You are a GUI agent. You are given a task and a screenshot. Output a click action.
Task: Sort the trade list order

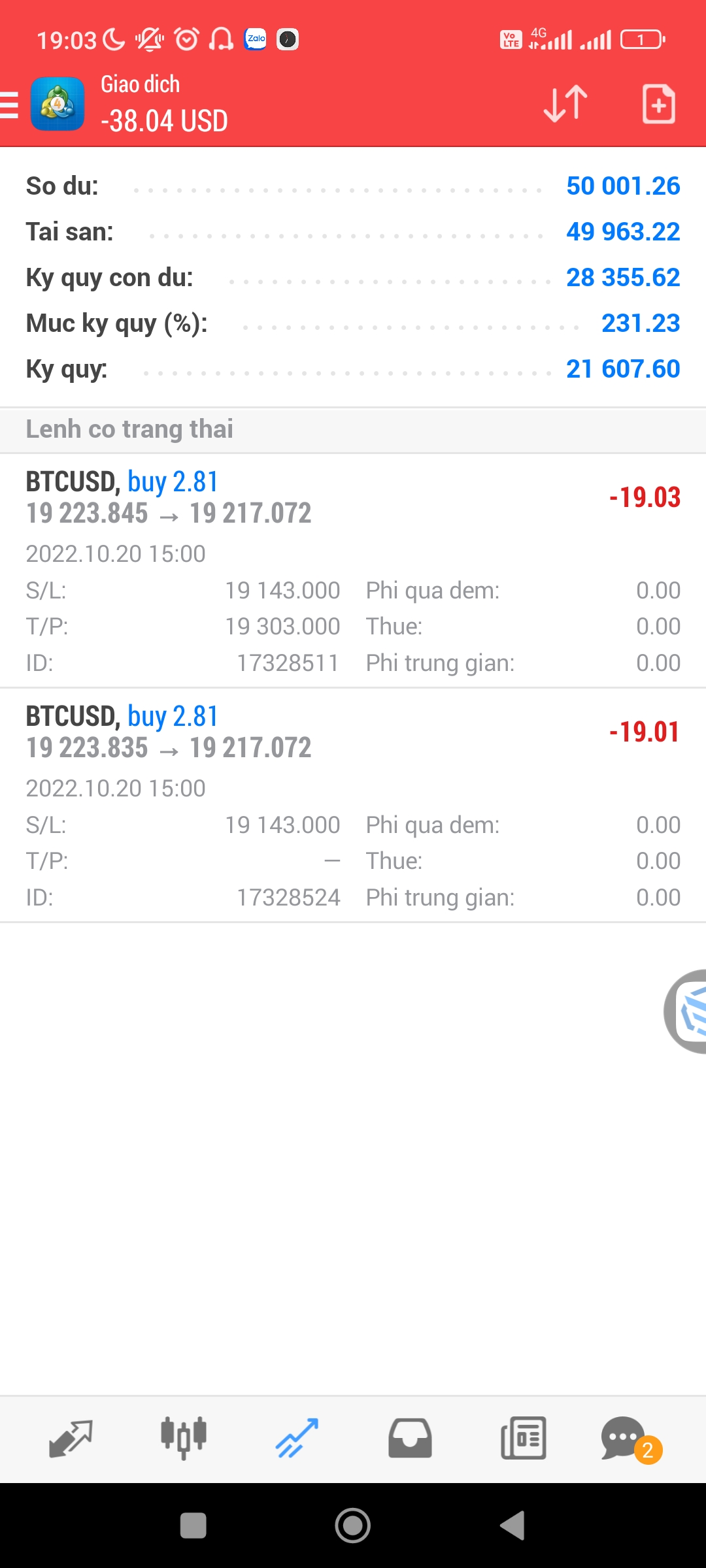pos(565,104)
